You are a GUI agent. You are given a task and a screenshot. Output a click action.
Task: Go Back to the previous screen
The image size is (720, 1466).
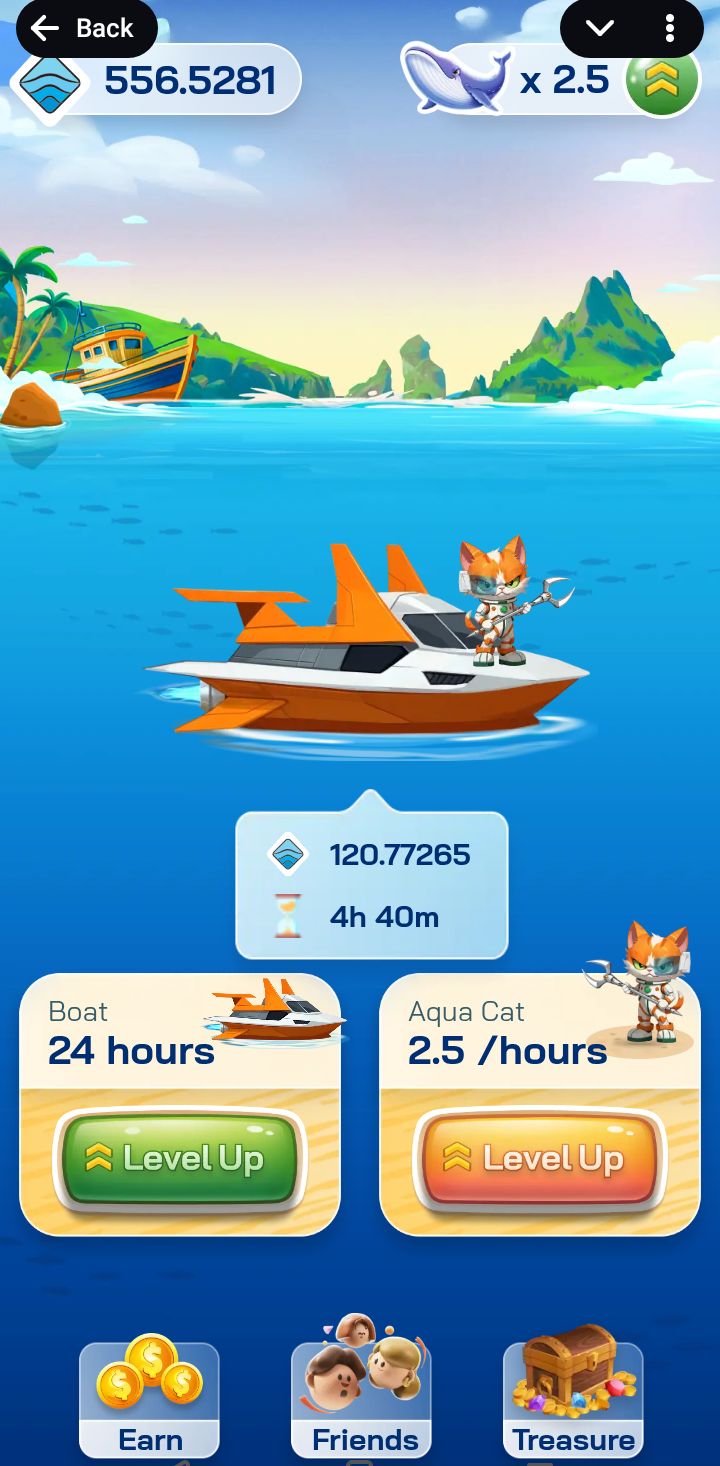[x=86, y=28]
